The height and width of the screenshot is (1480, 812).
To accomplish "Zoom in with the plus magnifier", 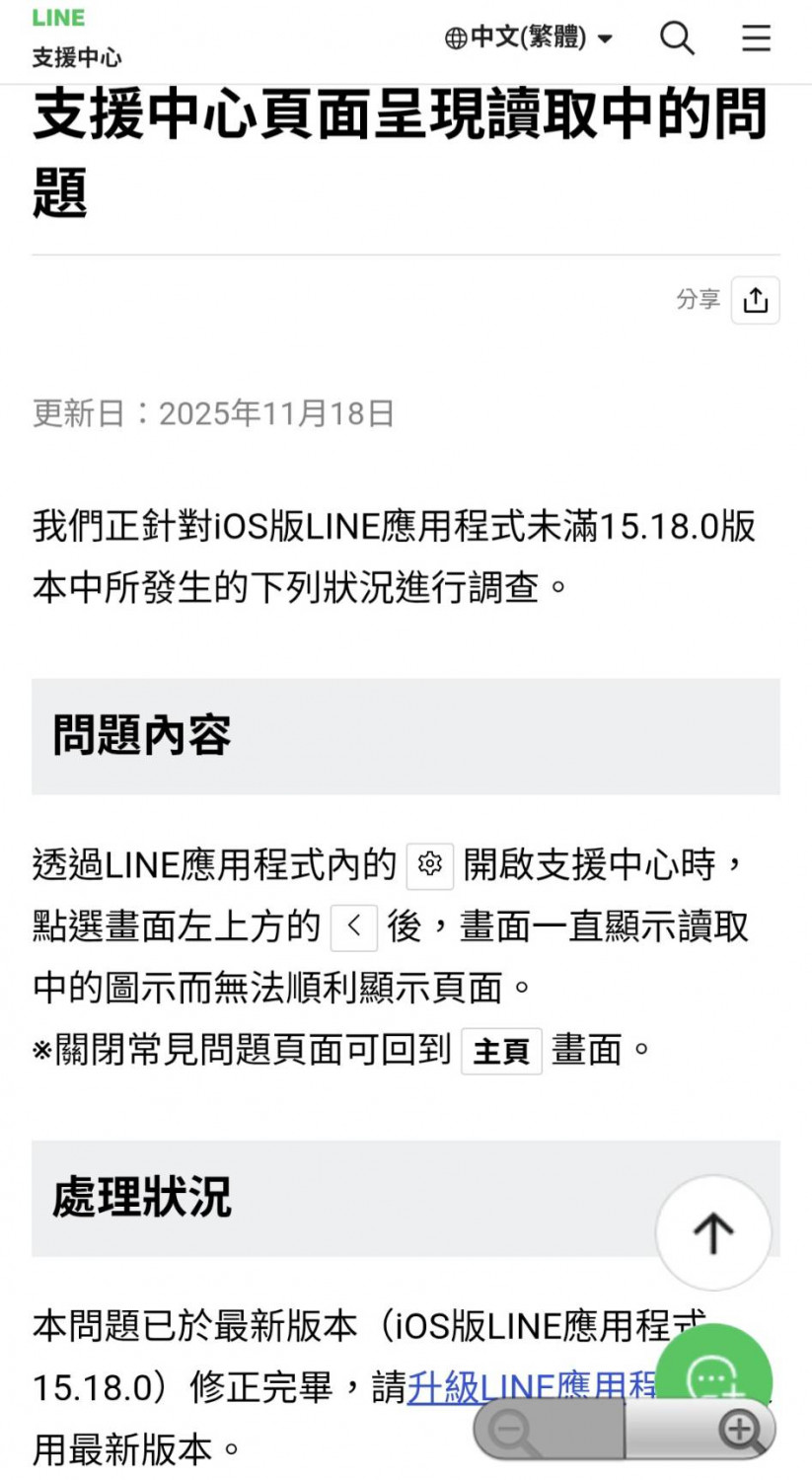I will click(741, 1431).
